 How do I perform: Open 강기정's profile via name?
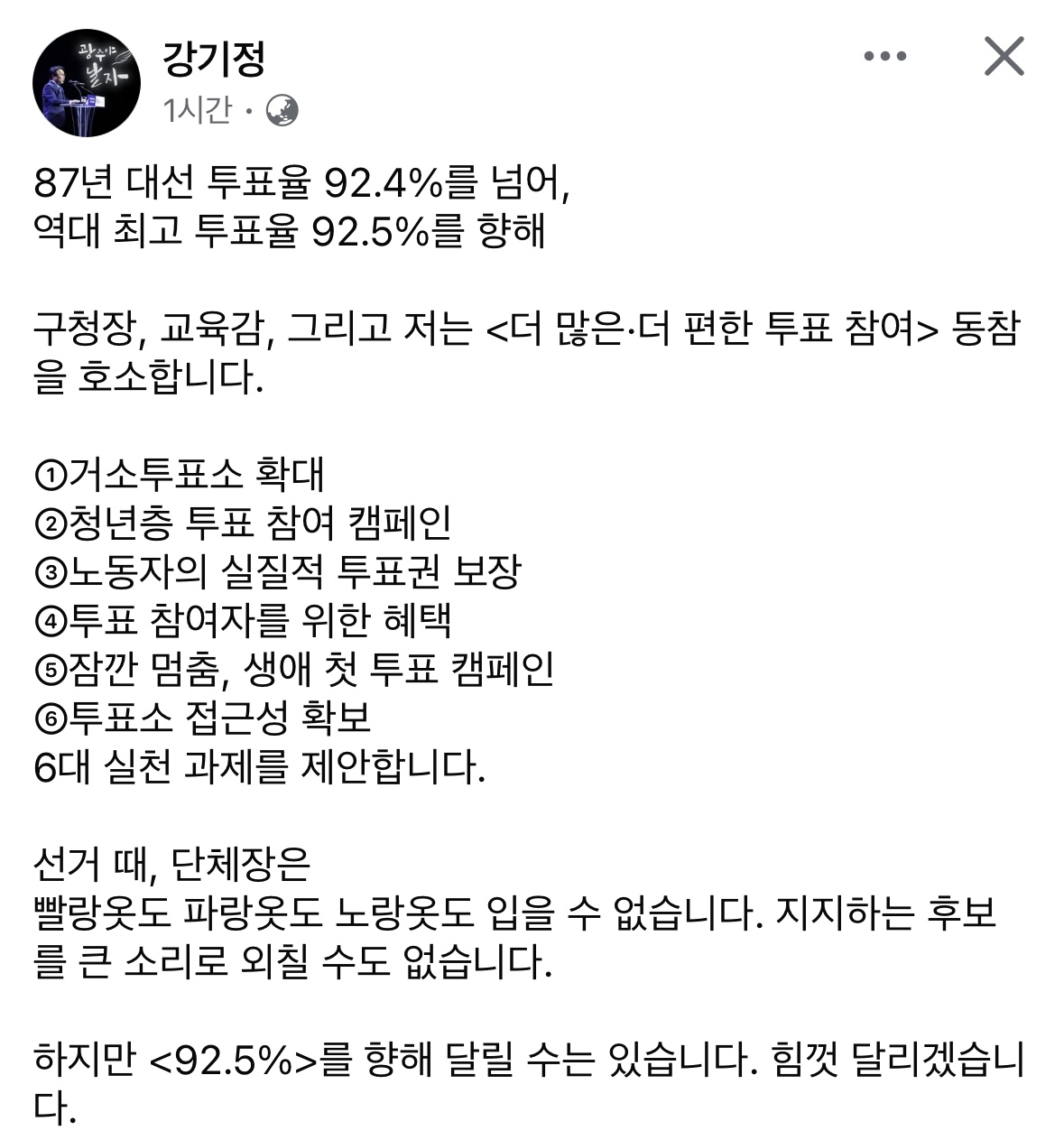tap(214, 59)
